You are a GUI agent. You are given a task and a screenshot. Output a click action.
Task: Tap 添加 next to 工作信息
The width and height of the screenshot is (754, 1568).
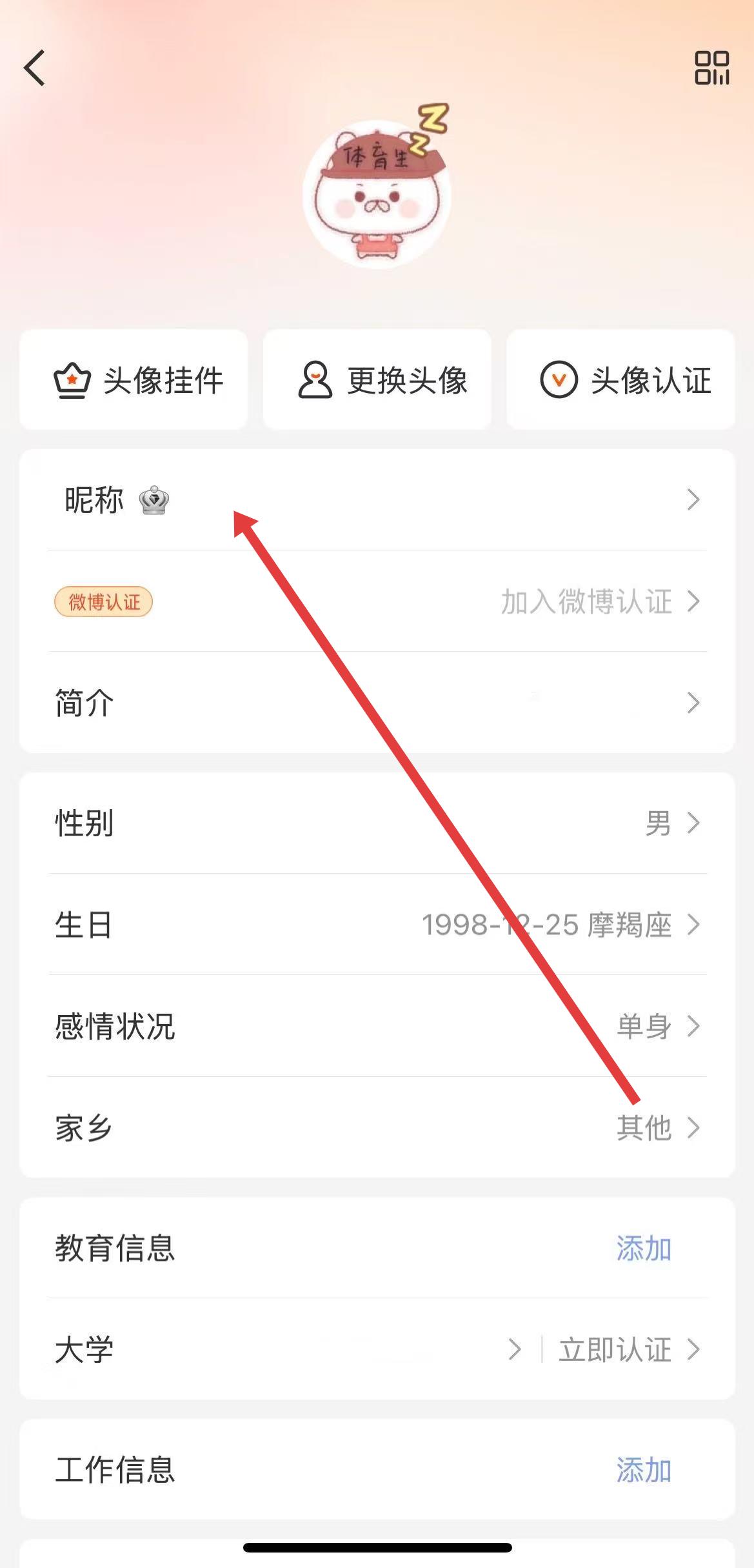644,1470
